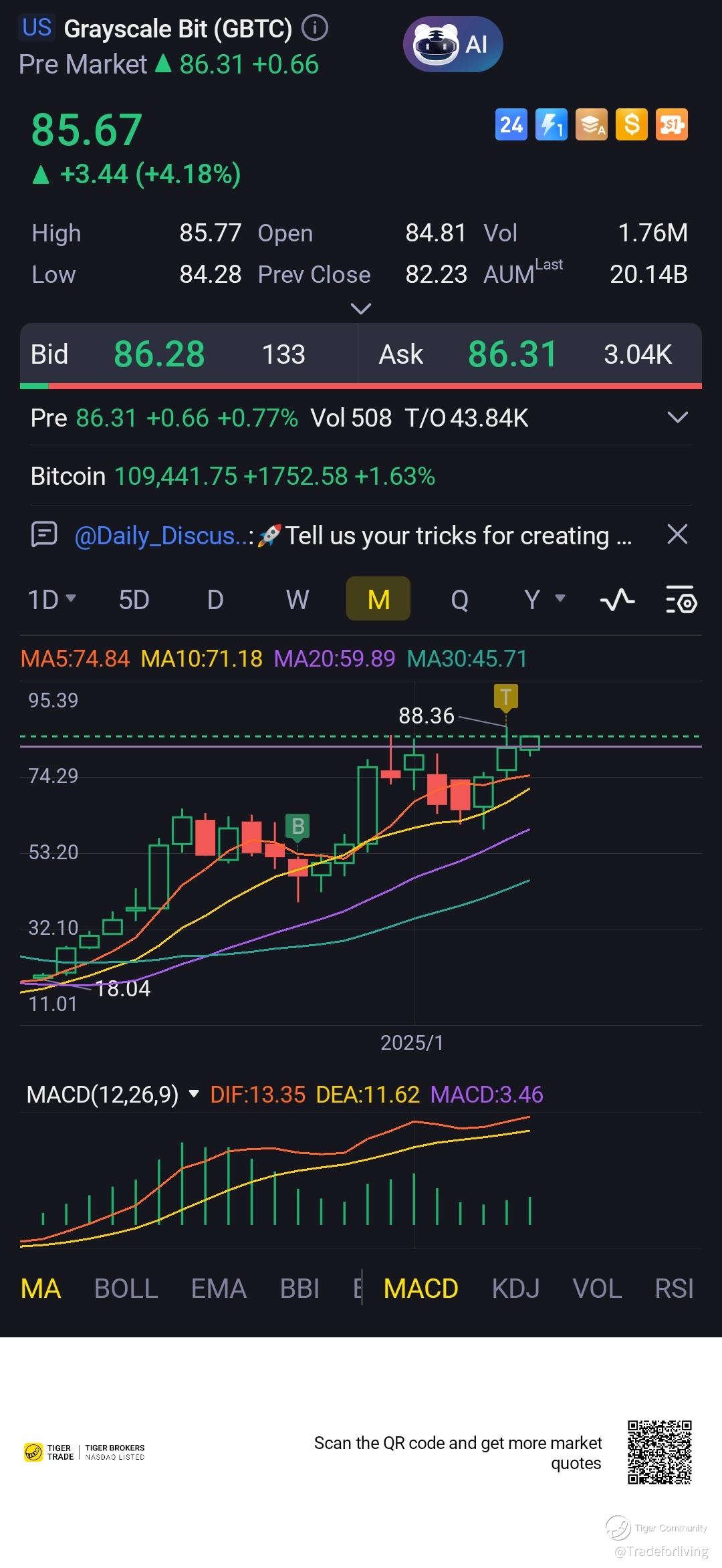Expand the quote details chevron under Prev Close
Viewport: 722px width, 1568px height.
coord(360,309)
